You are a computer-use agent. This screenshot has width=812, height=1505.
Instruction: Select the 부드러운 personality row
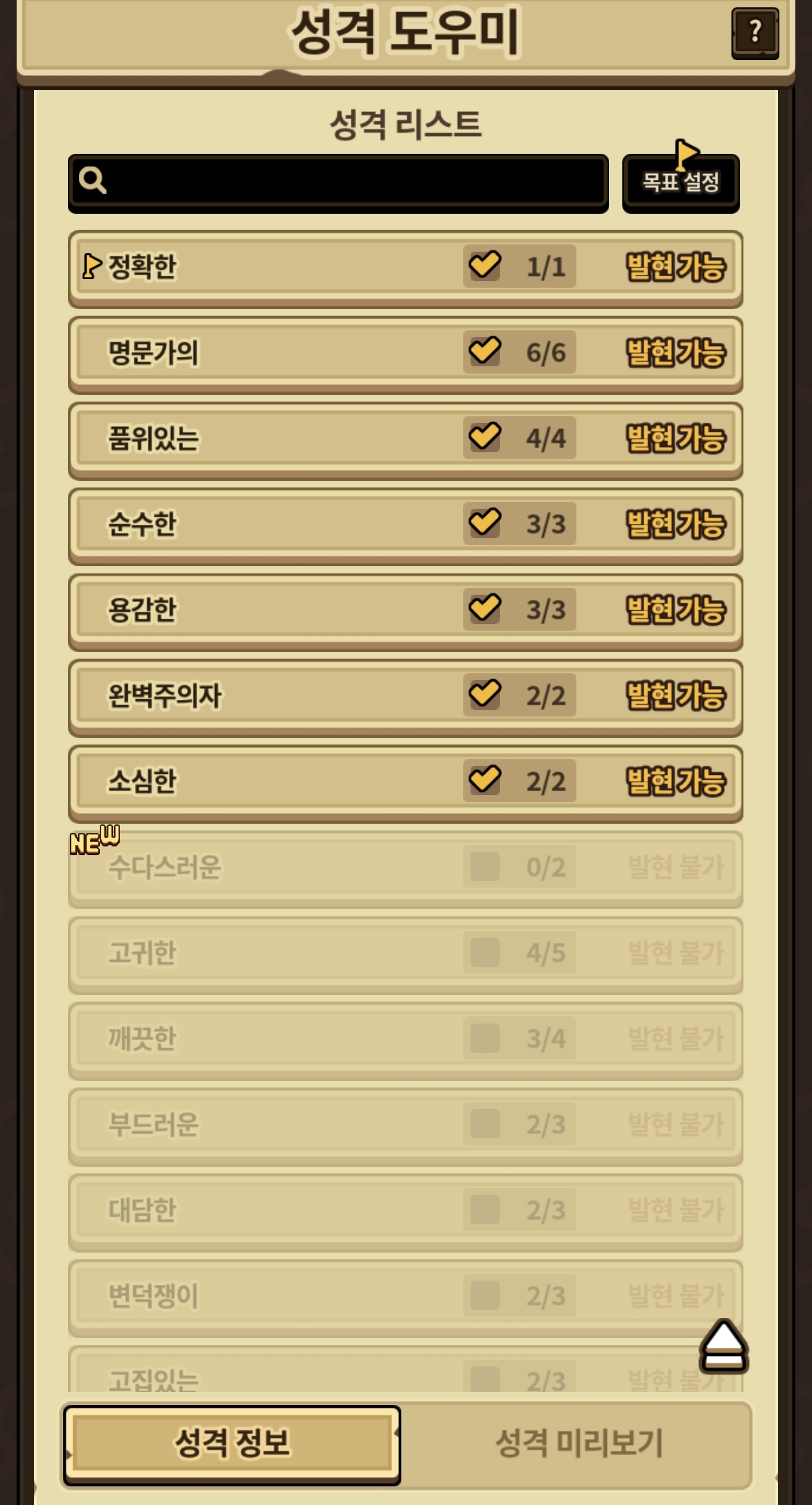(405, 1124)
